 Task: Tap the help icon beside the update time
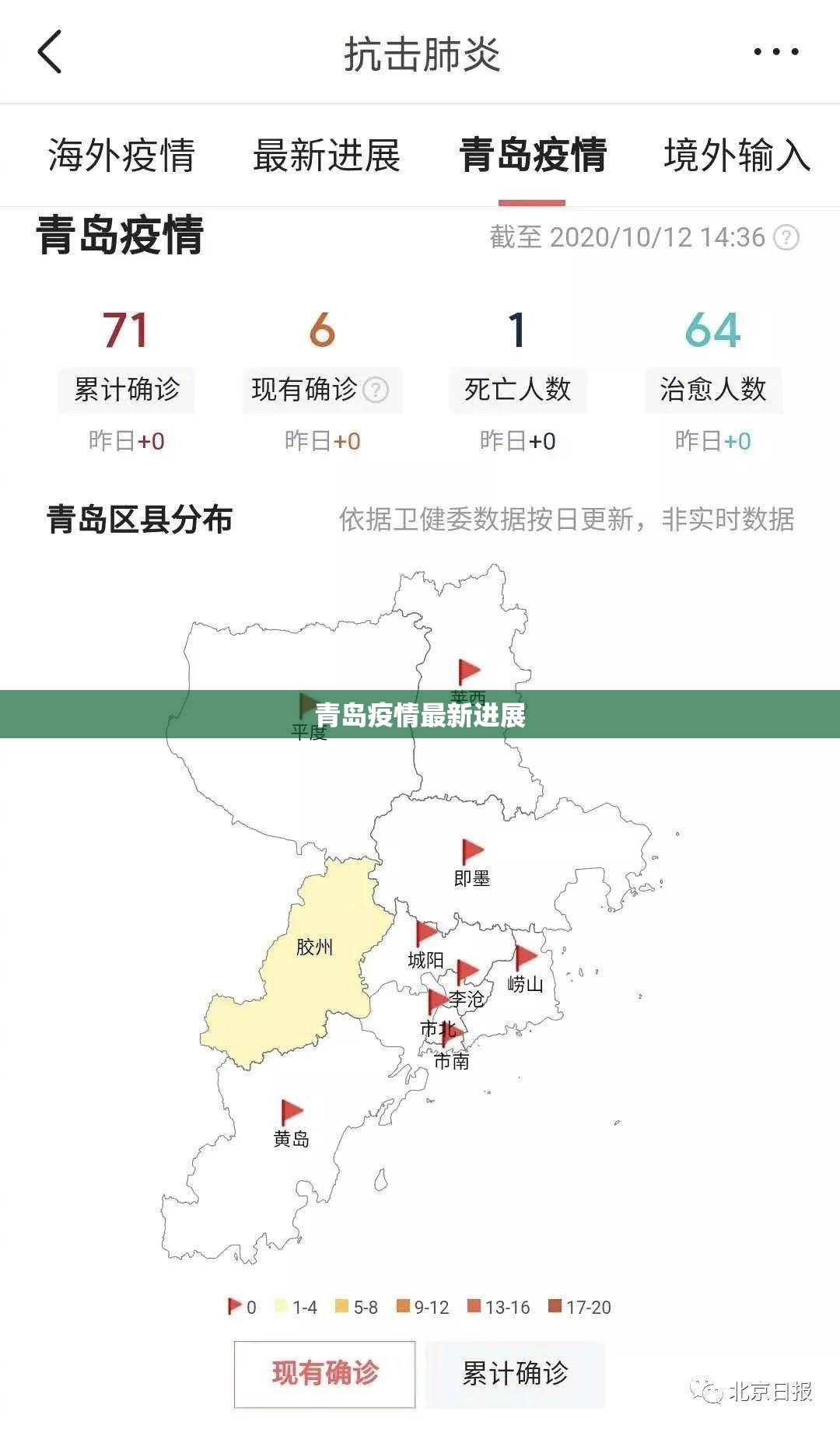pos(786,237)
